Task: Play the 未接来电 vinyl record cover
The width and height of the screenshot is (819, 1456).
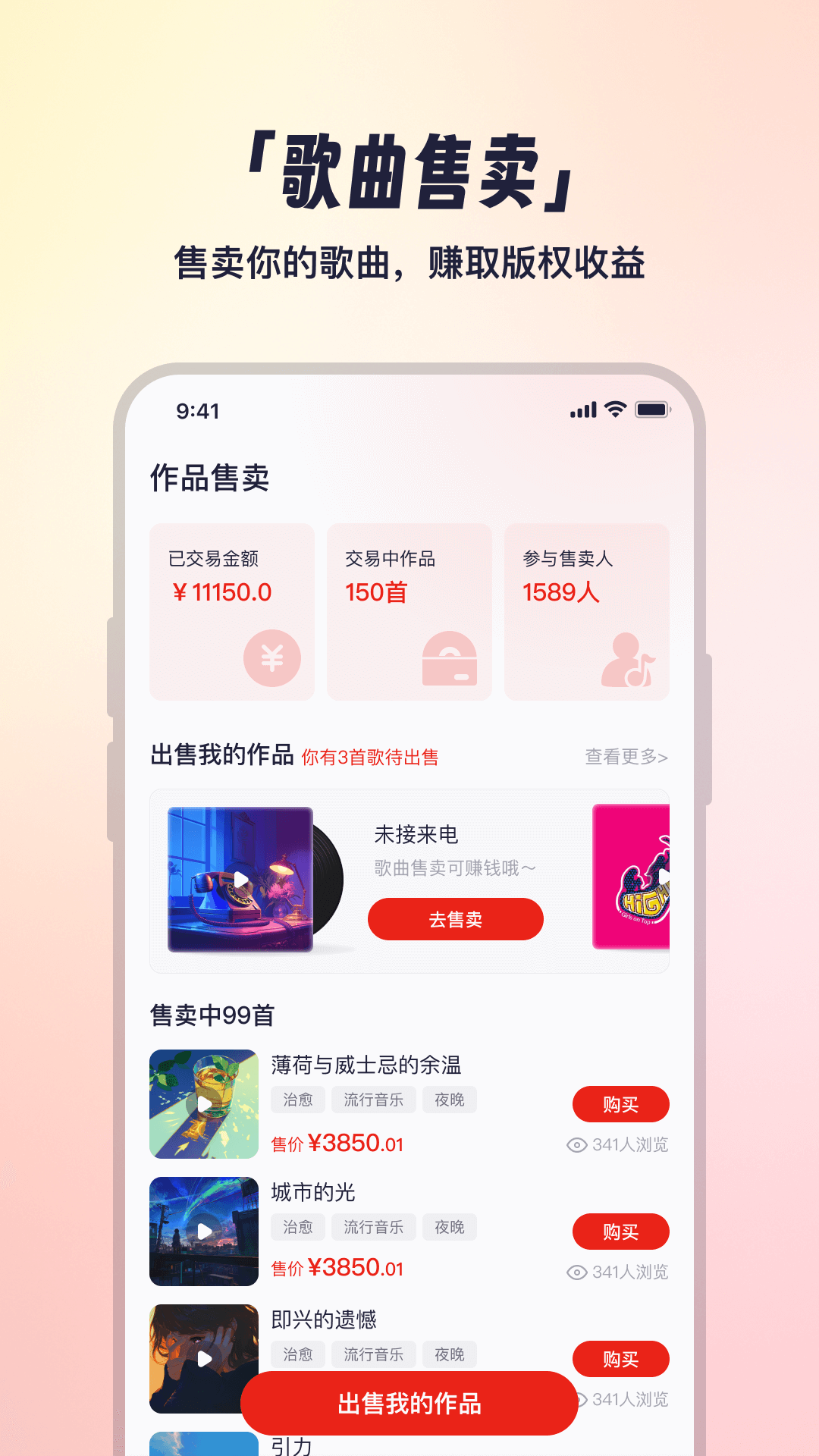Action: click(x=240, y=880)
